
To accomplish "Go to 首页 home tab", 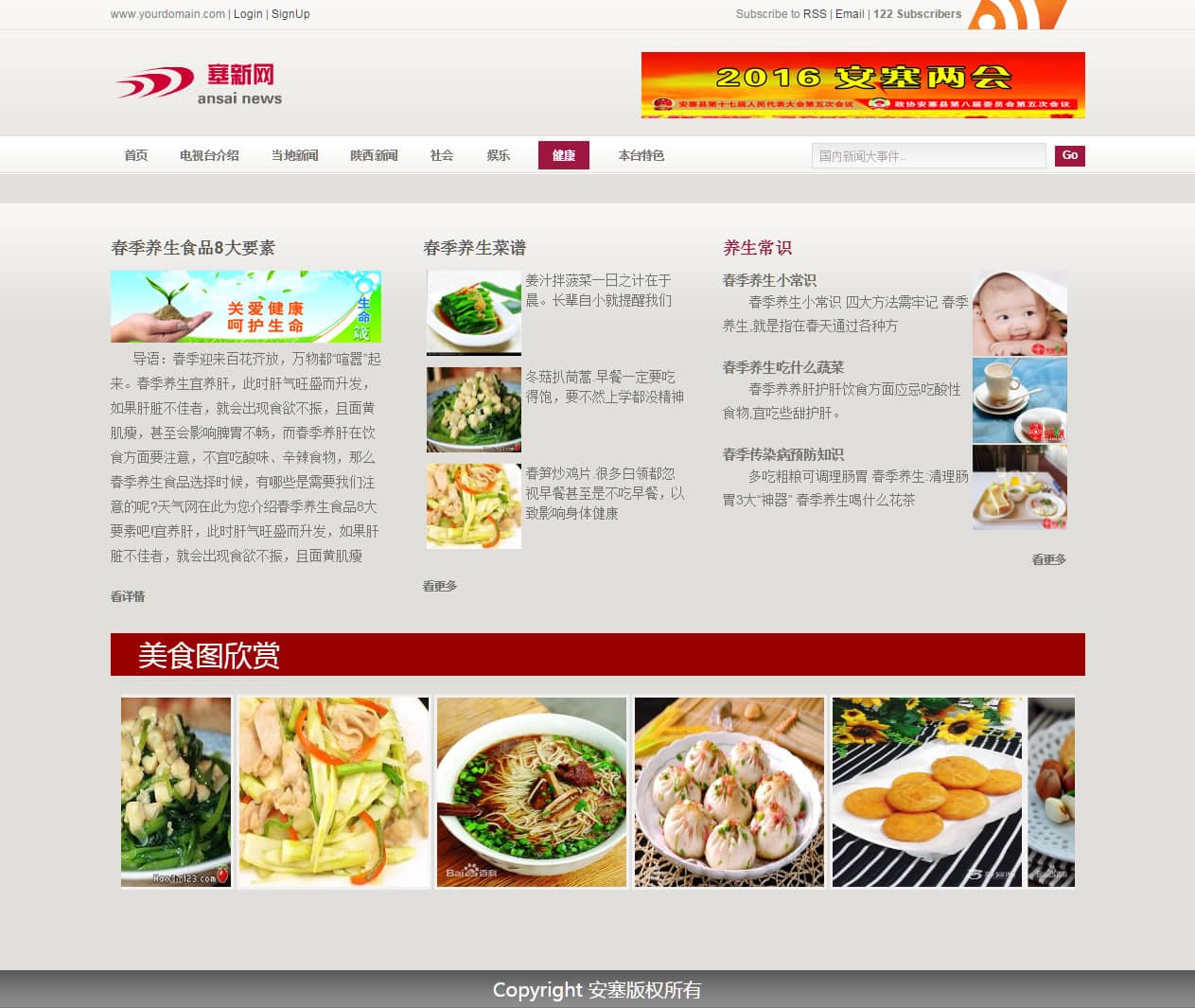I will point(136,155).
